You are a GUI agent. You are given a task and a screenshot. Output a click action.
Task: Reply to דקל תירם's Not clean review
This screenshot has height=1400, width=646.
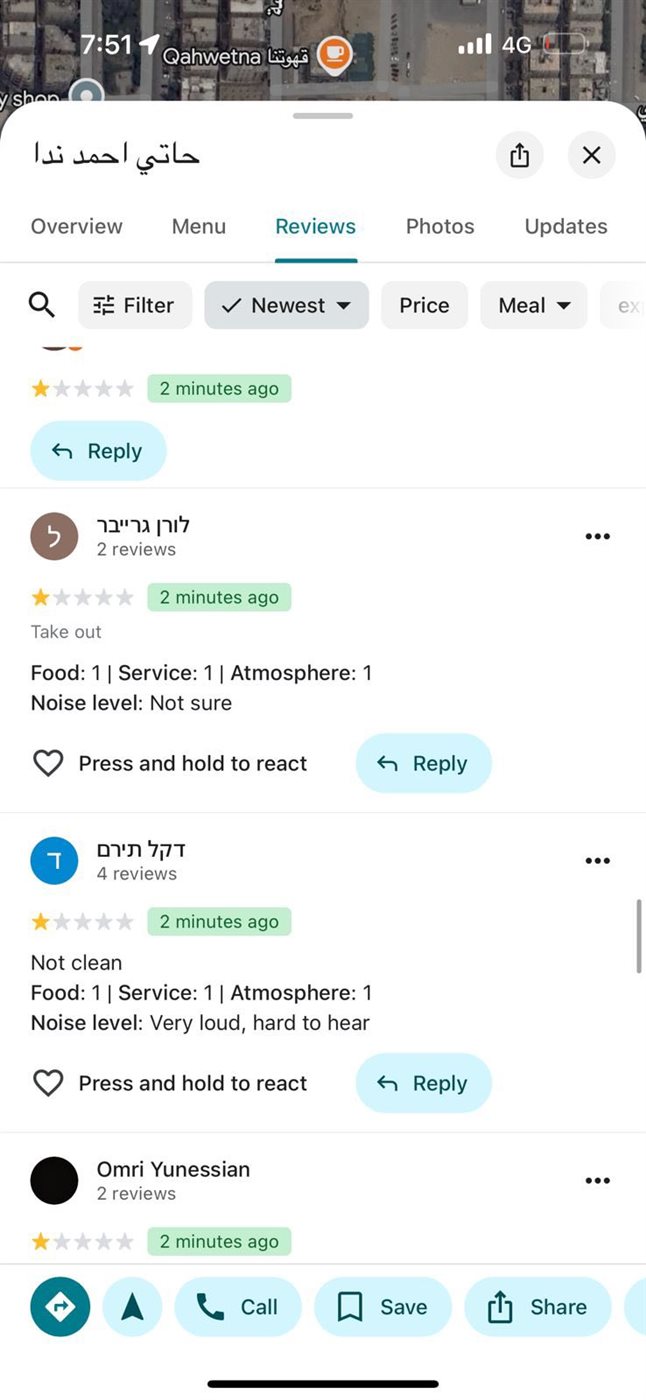423,1083
